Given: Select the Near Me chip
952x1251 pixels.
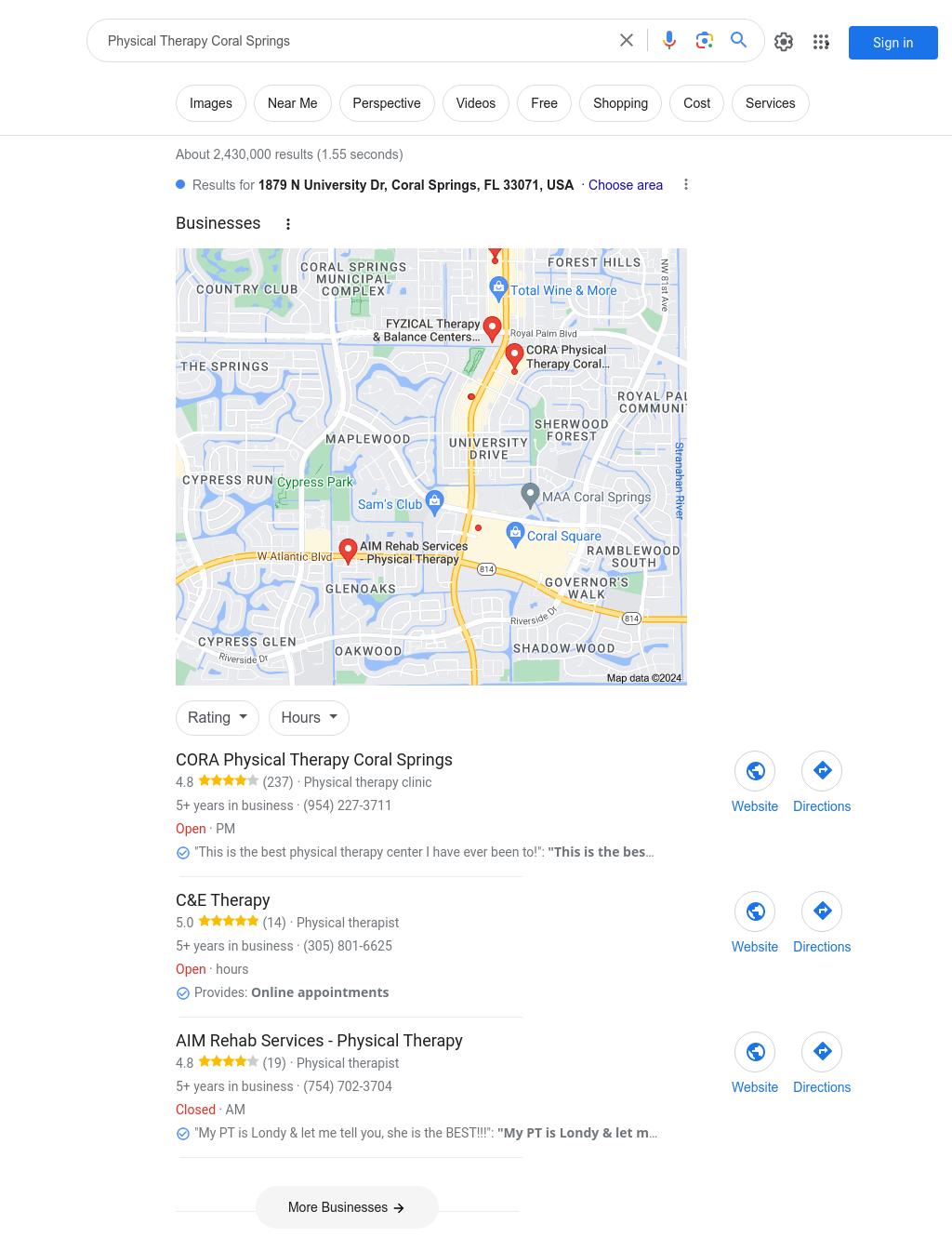Looking at the screenshot, I should tap(292, 103).
